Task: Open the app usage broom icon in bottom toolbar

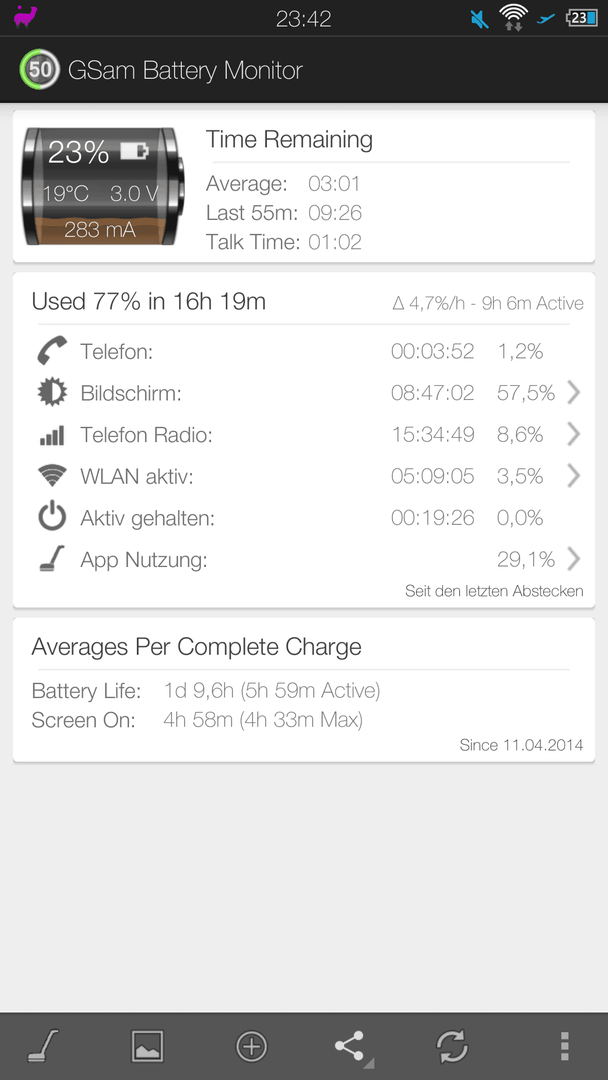Action: 43,1046
